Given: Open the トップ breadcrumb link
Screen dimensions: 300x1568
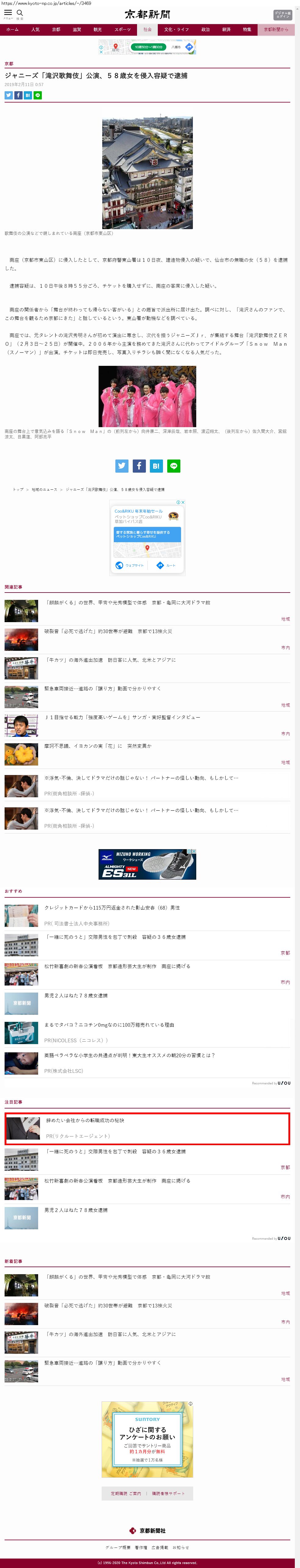Looking at the screenshot, I should [18, 489].
